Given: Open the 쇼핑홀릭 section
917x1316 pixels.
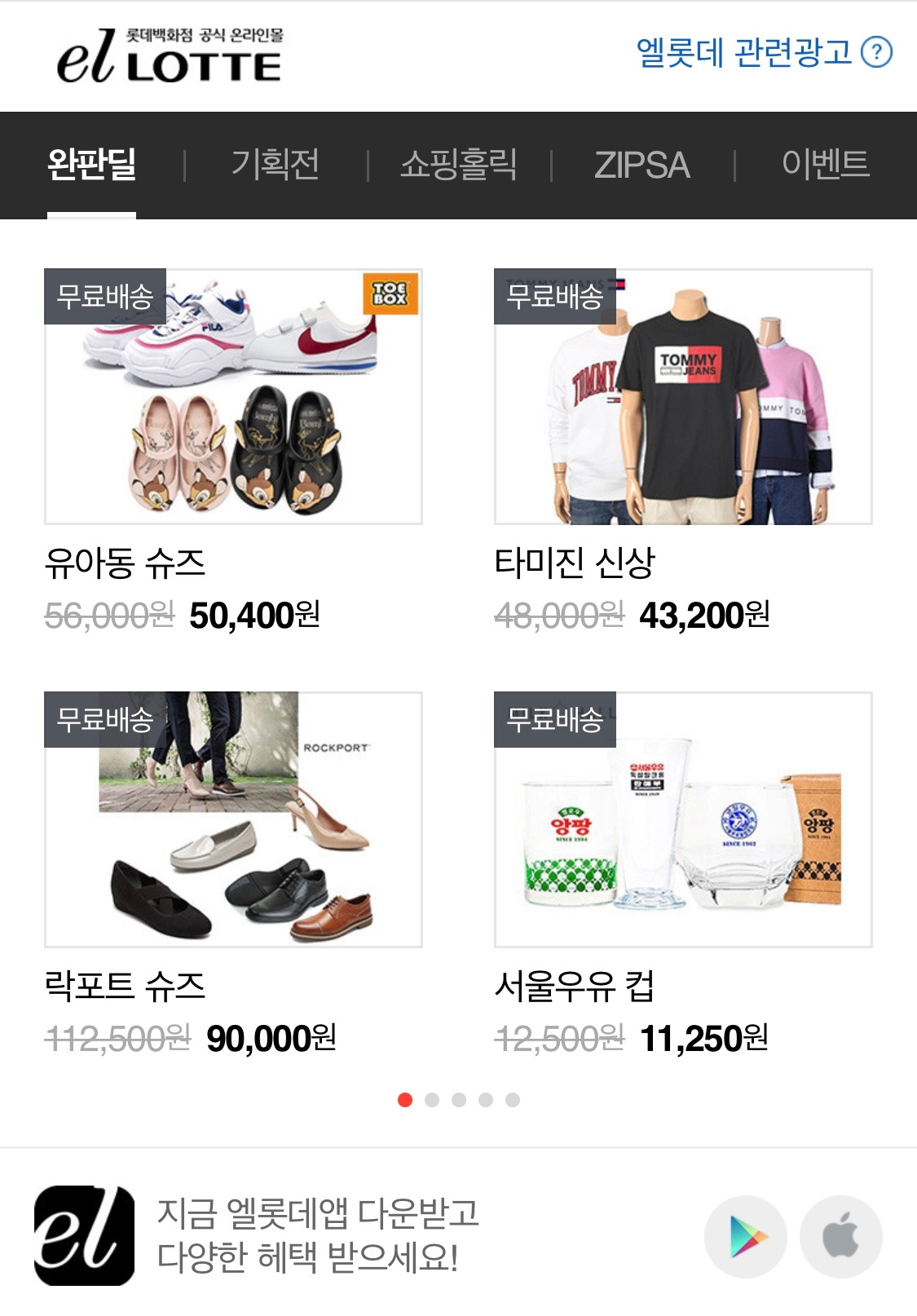Looking at the screenshot, I should click(459, 166).
